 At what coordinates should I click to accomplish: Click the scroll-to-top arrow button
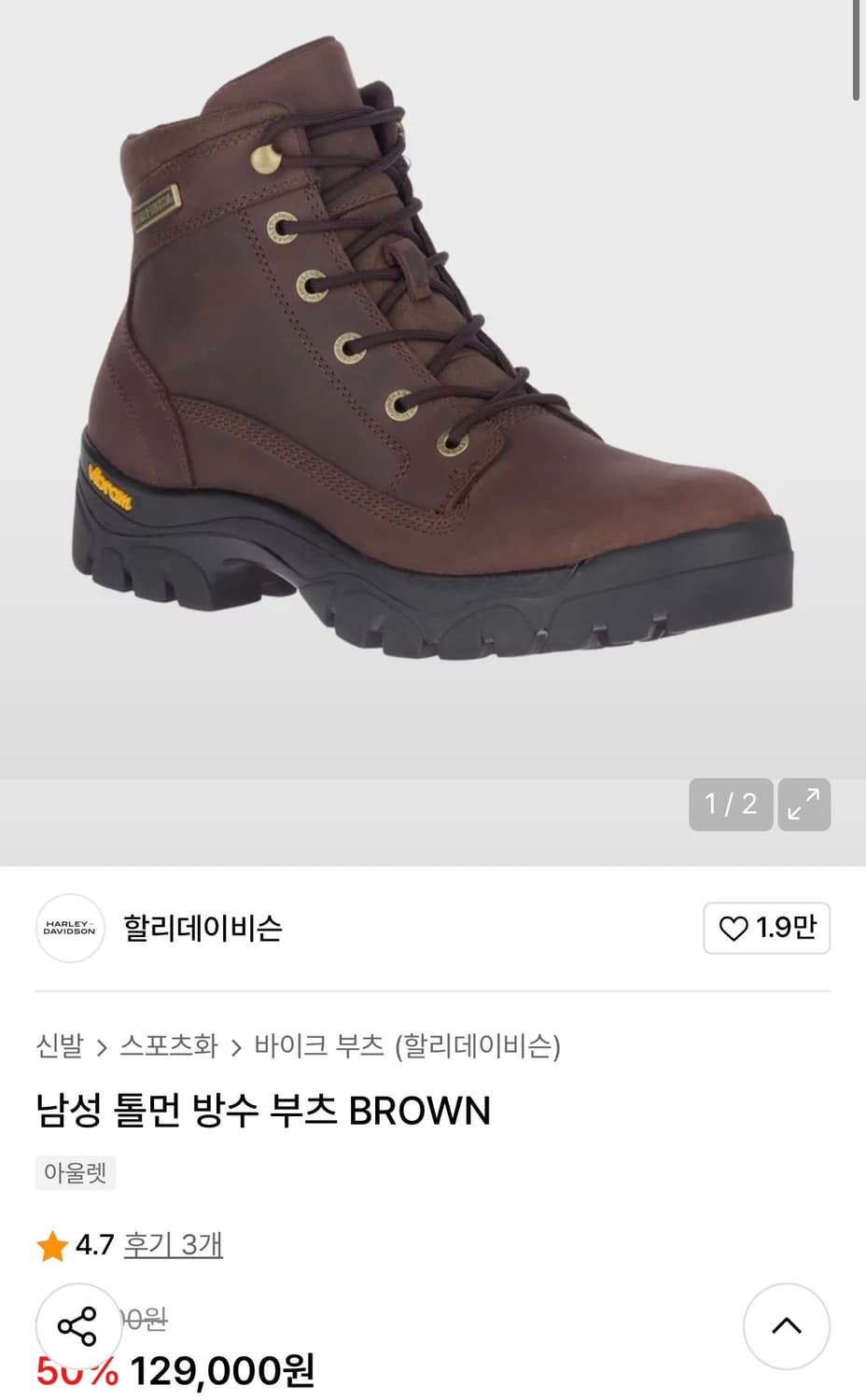pos(787,1325)
